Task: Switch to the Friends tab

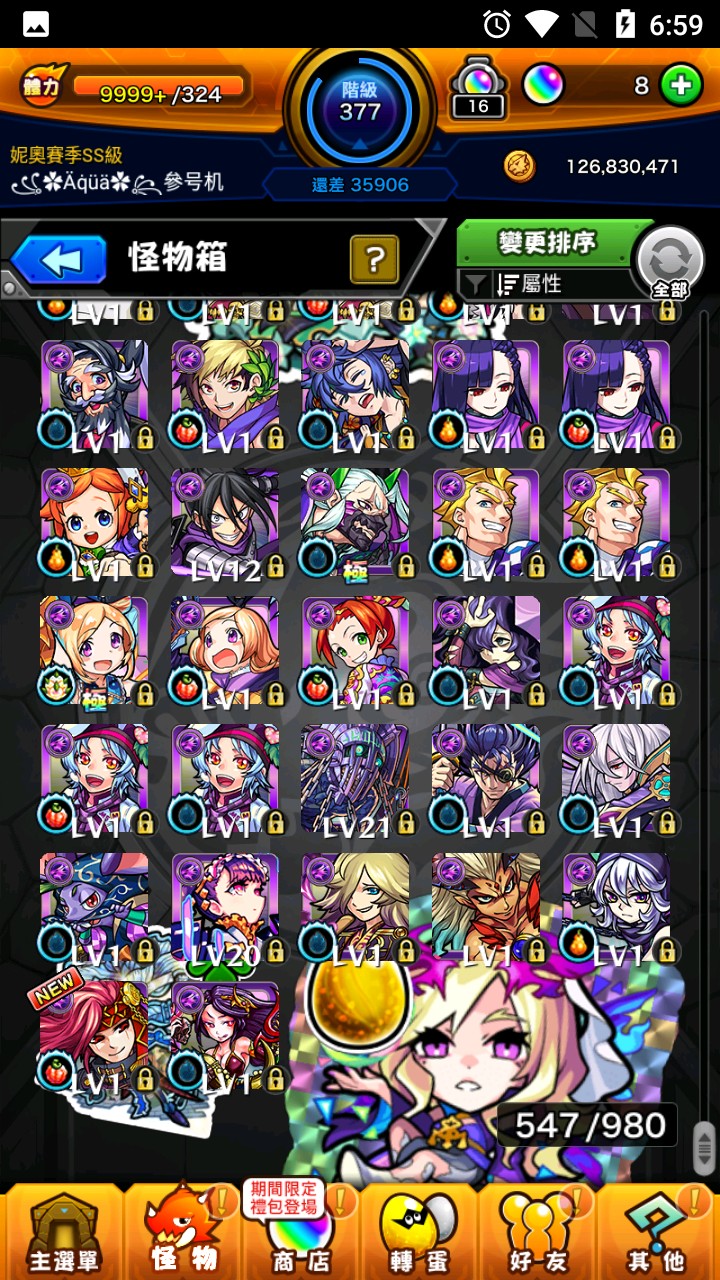Action: click(x=537, y=1232)
